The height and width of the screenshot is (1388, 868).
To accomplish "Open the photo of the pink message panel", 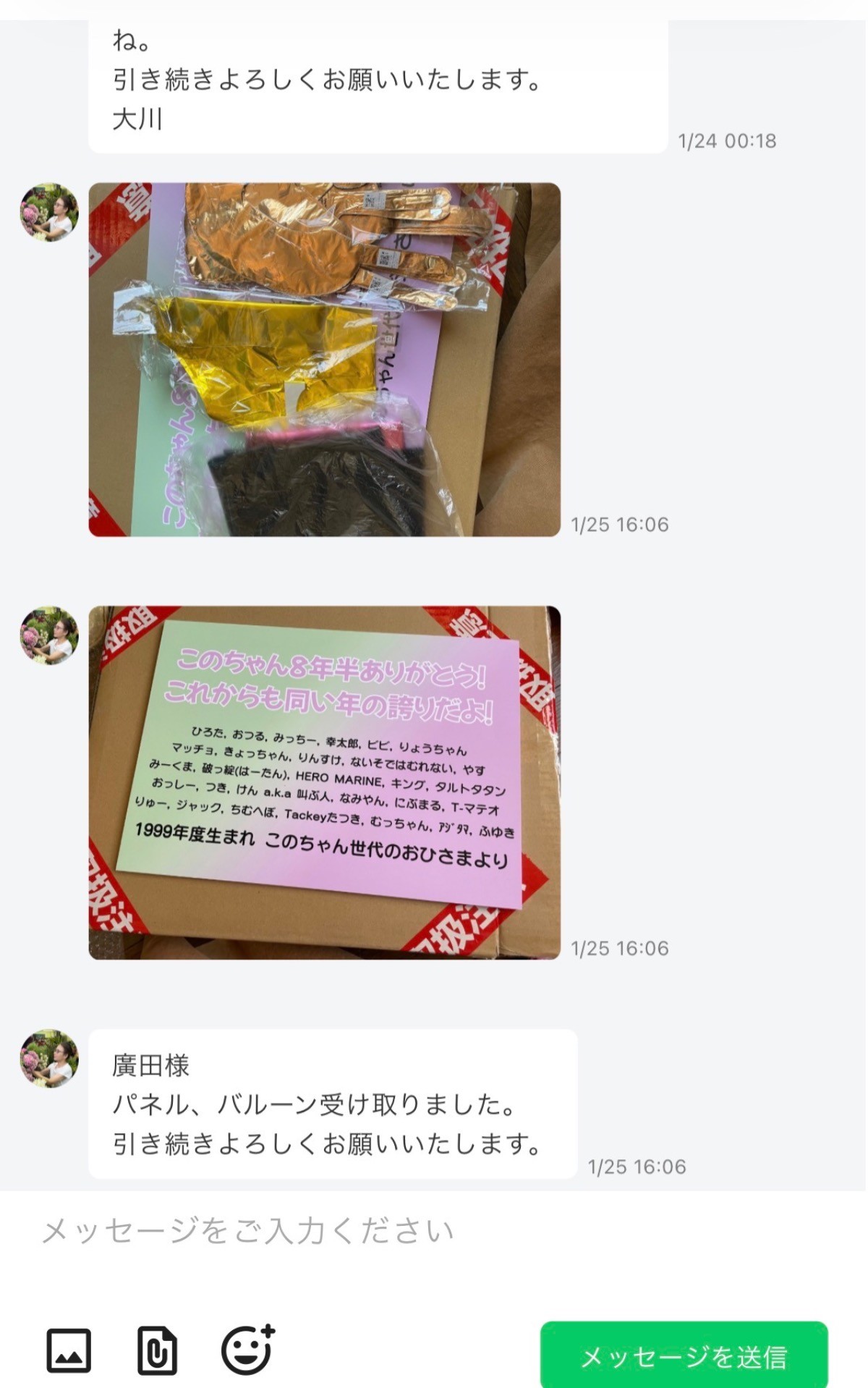I will (324, 782).
